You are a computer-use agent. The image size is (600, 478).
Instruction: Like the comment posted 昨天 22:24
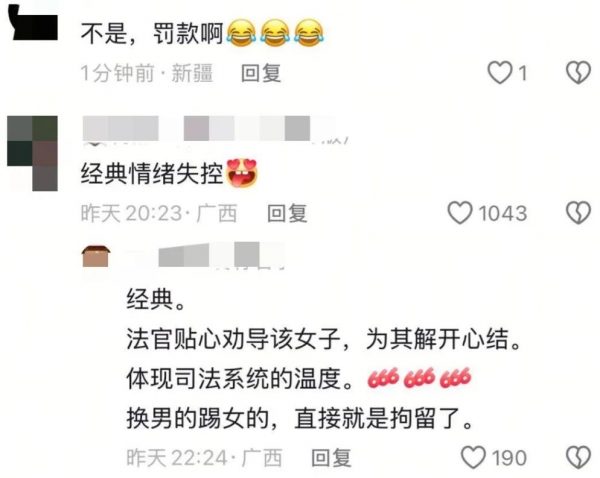[x=475, y=457]
